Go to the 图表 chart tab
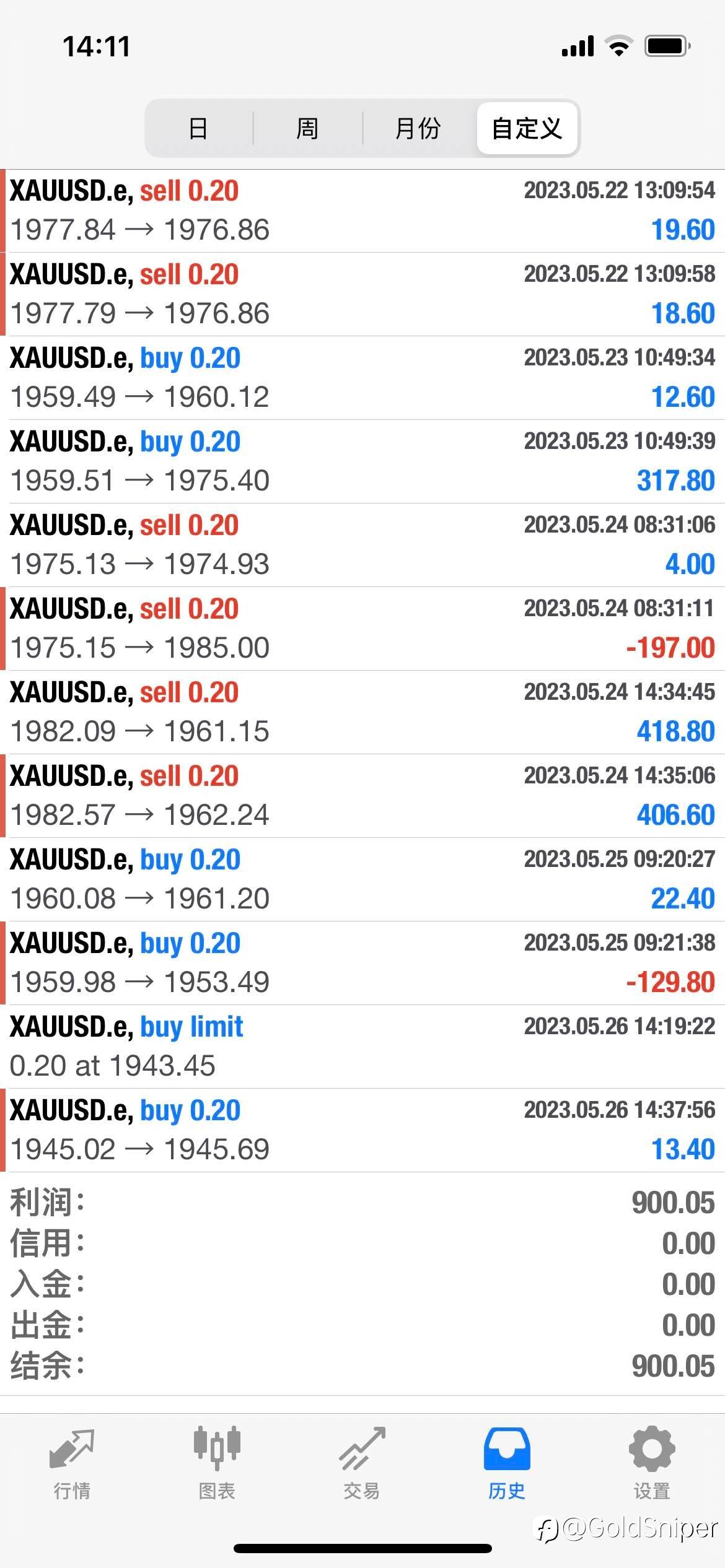 [x=217, y=1463]
